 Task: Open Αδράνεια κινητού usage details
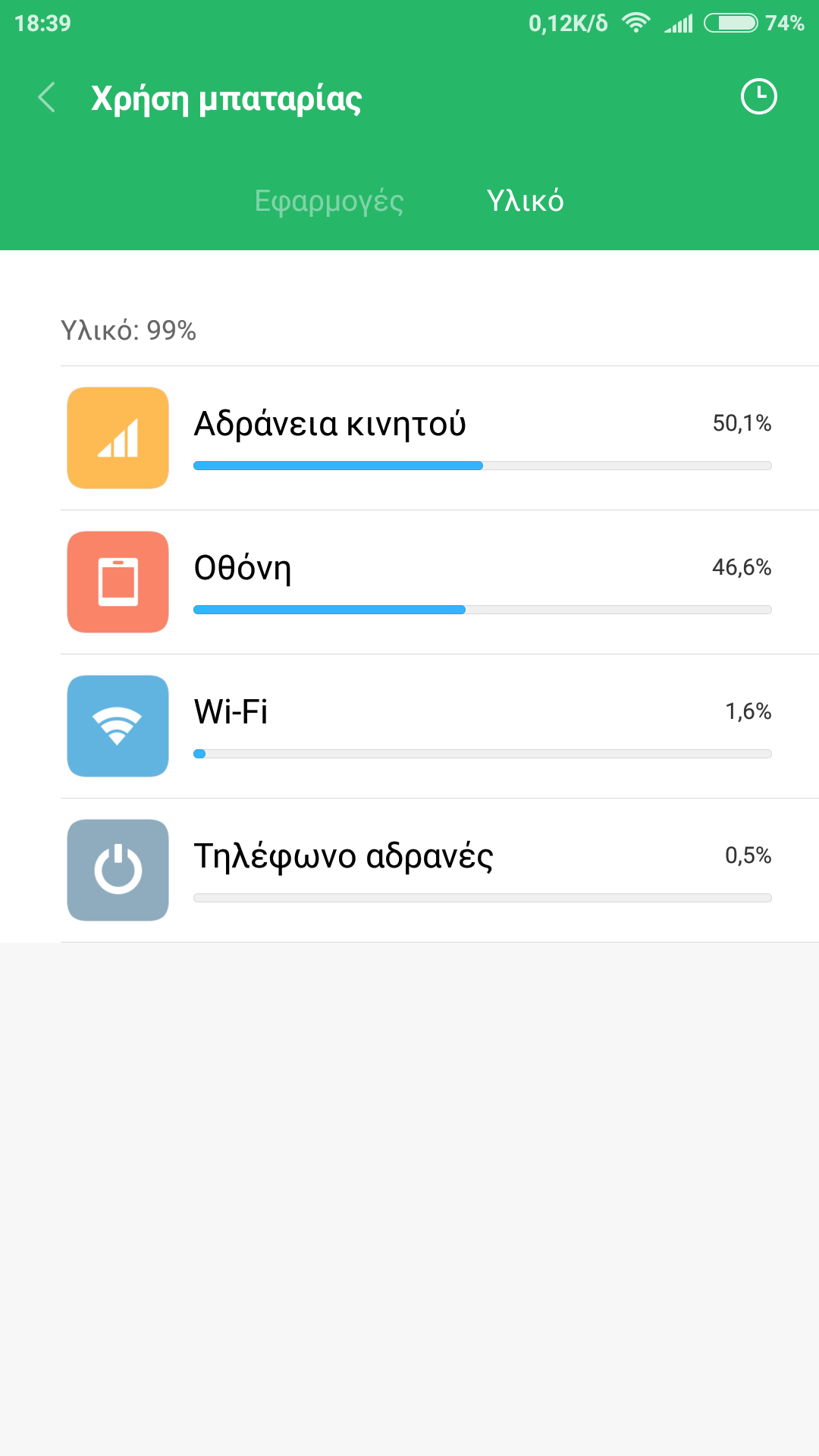[x=440, y=438]
